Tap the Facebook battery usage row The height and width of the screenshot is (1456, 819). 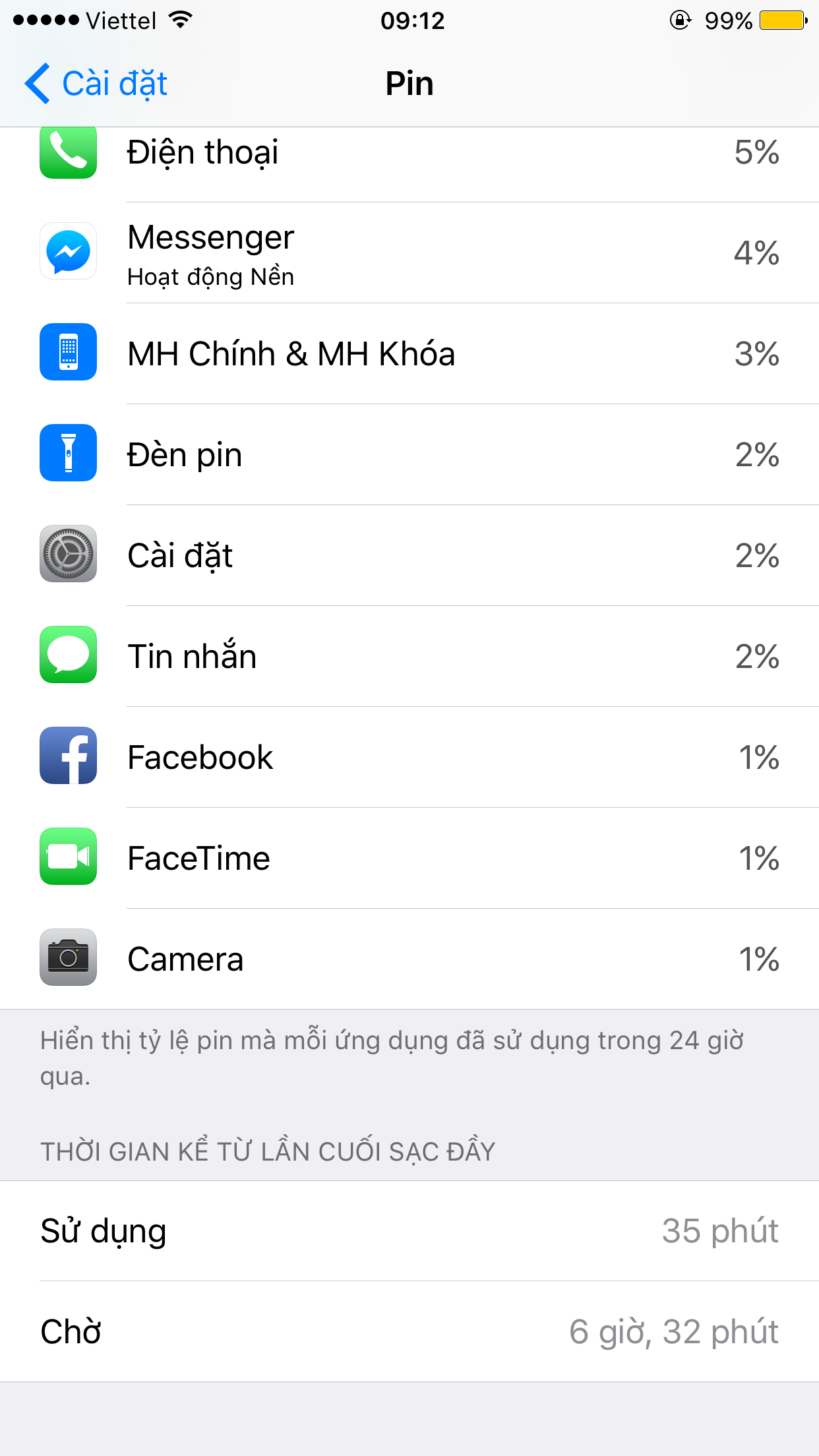pos(409,758)
